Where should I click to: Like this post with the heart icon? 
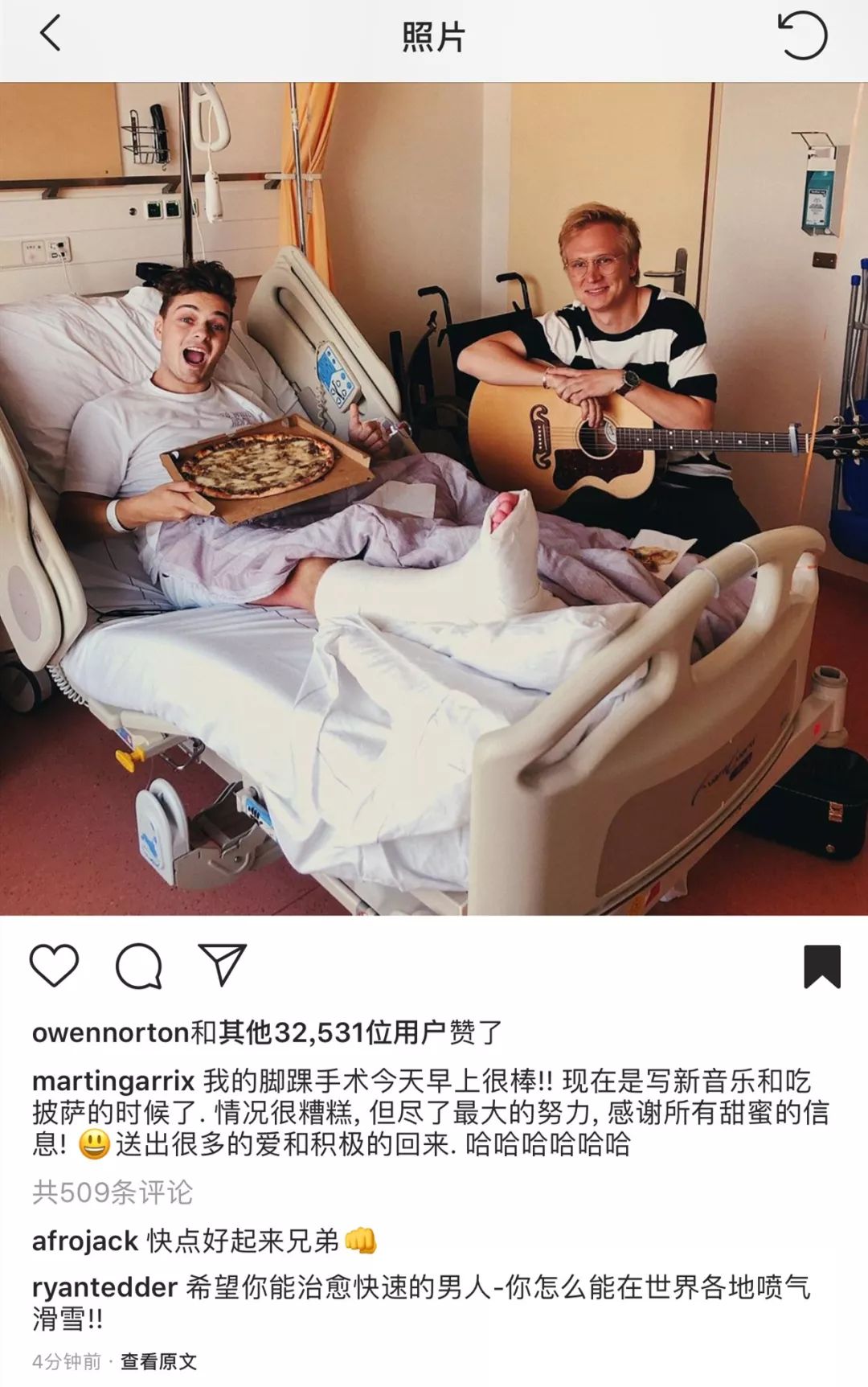point(54,965)
